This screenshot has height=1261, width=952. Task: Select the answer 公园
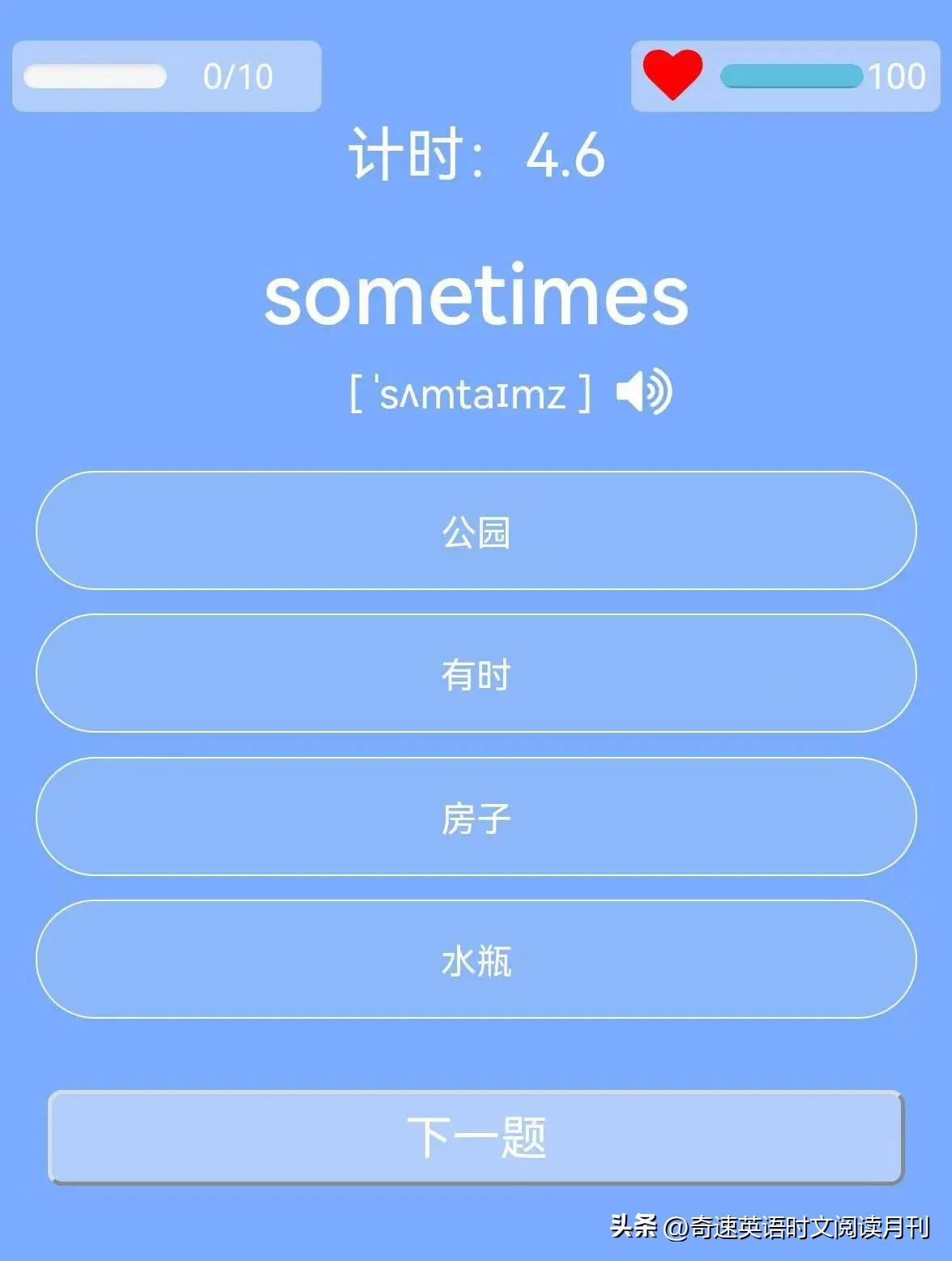point(476,531)
